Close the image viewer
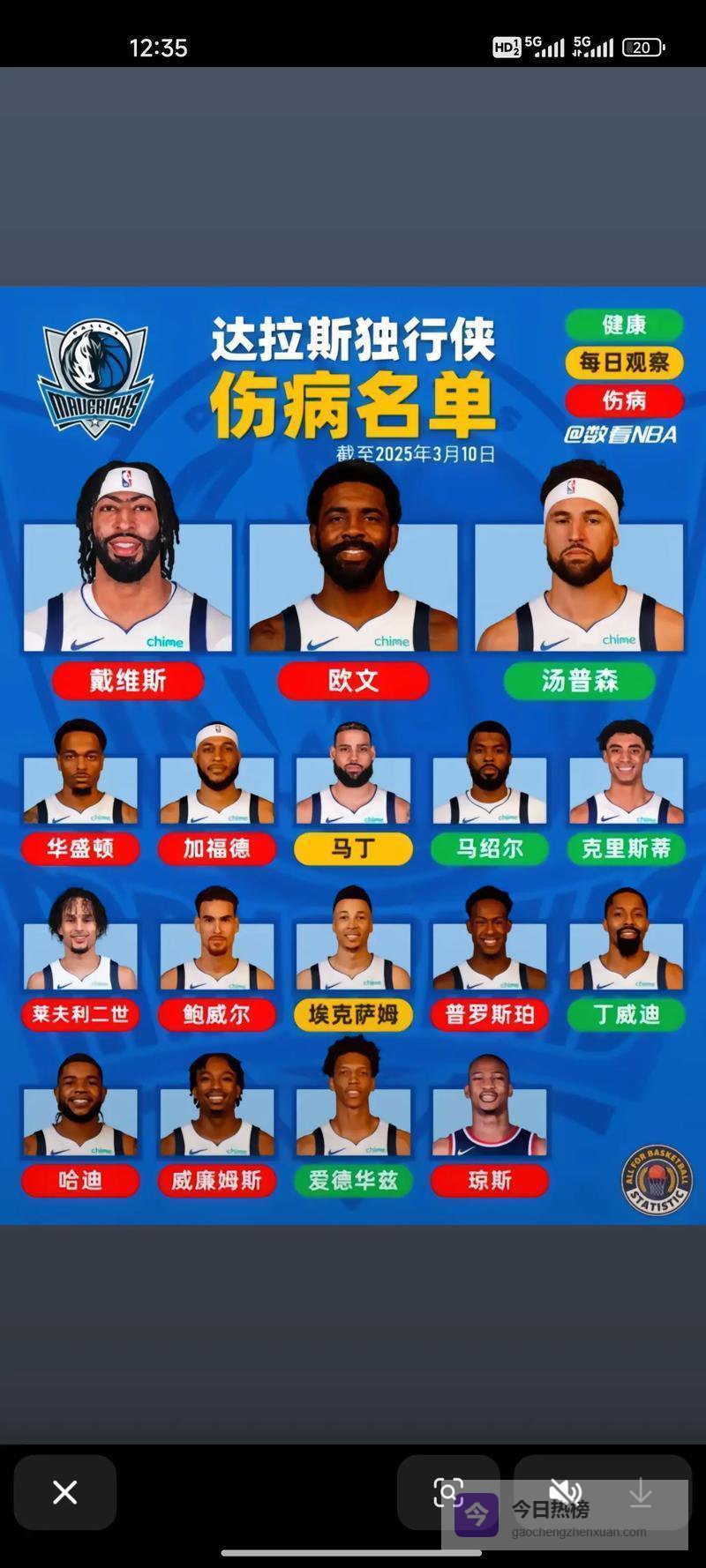Viewport: 706px width, 1568px height. coord(64,1492)
